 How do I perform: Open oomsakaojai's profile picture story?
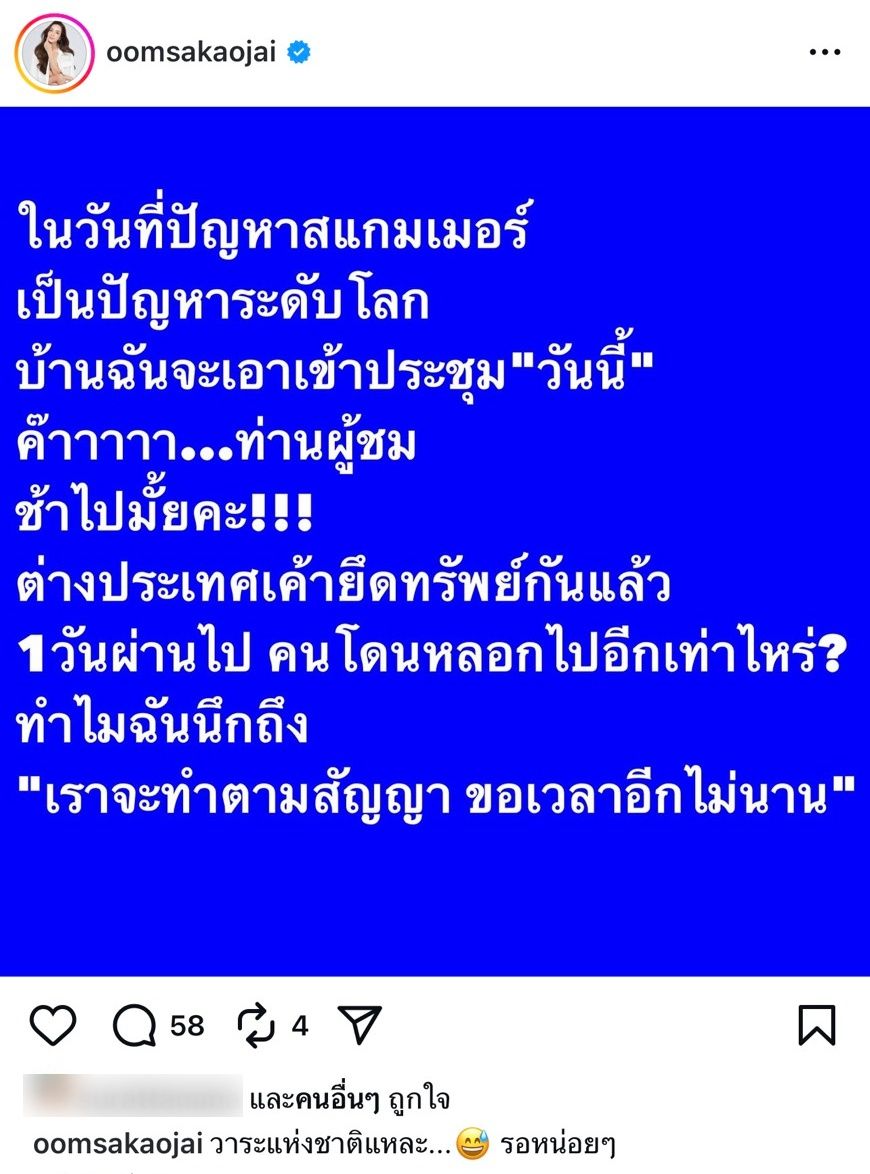(x=54, y=52)
